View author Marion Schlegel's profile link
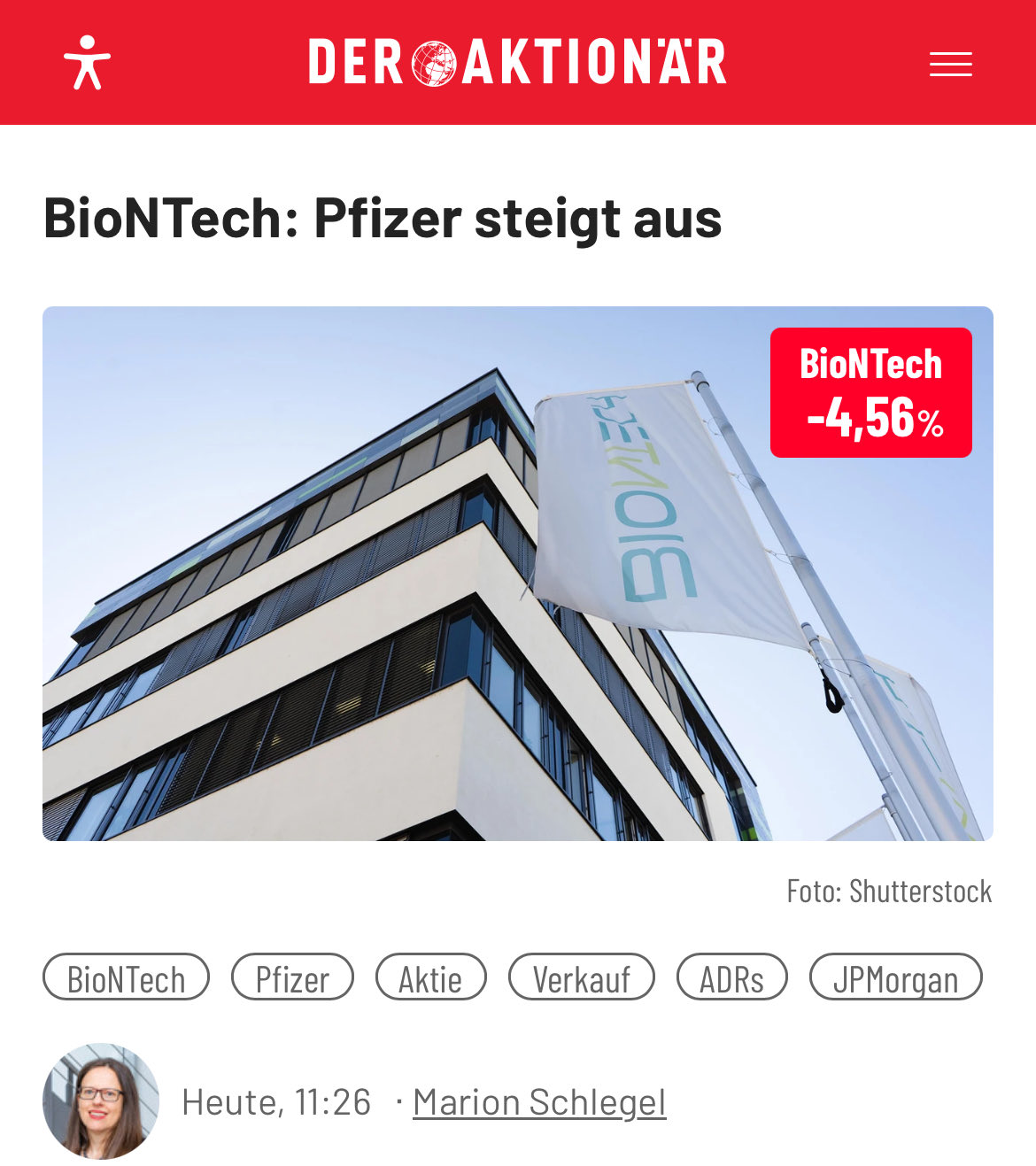Image resolution: width=1036 pixels, height=1166 pixels. coord(538,1102)
